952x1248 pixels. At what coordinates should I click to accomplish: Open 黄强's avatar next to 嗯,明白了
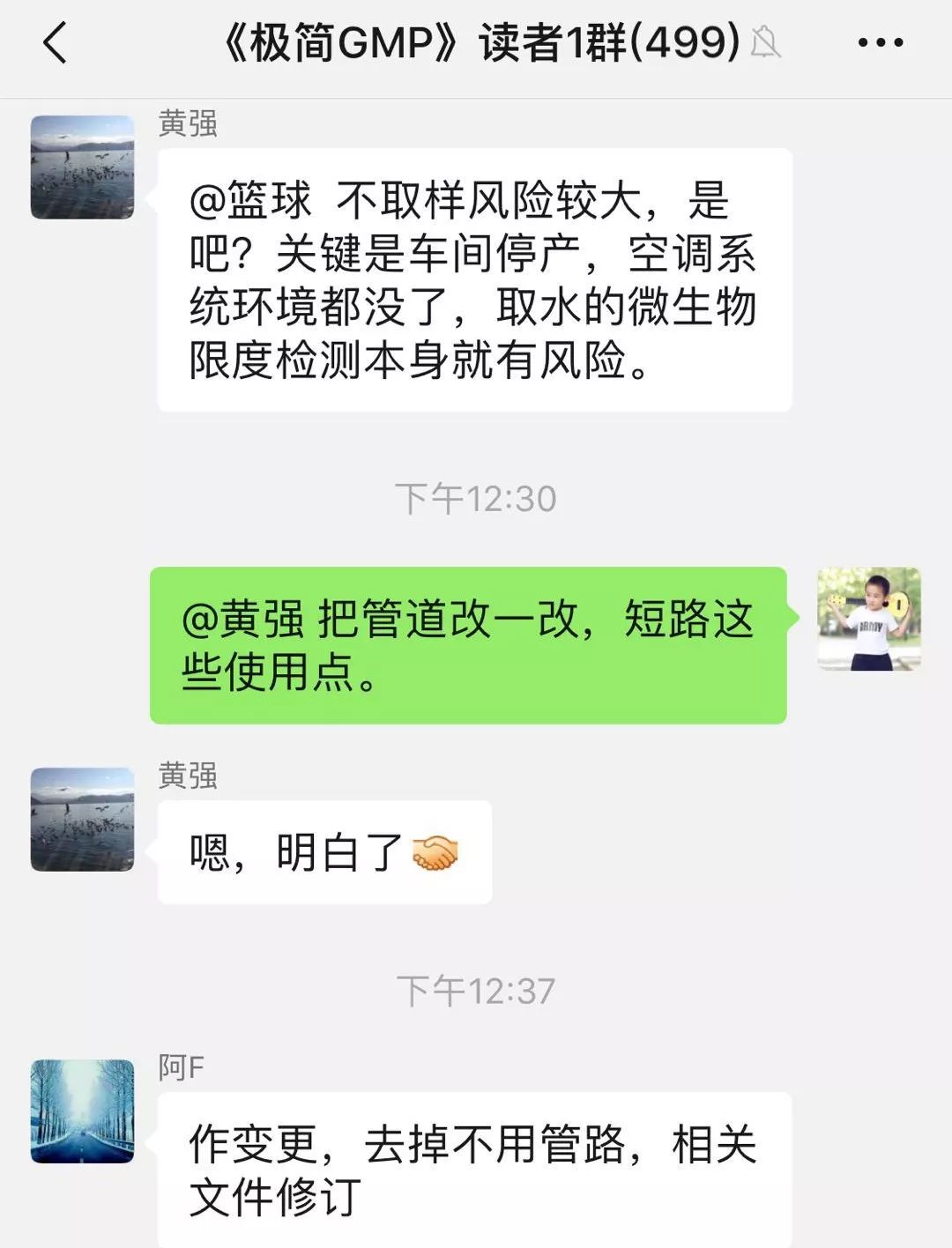tap(83, 819)
